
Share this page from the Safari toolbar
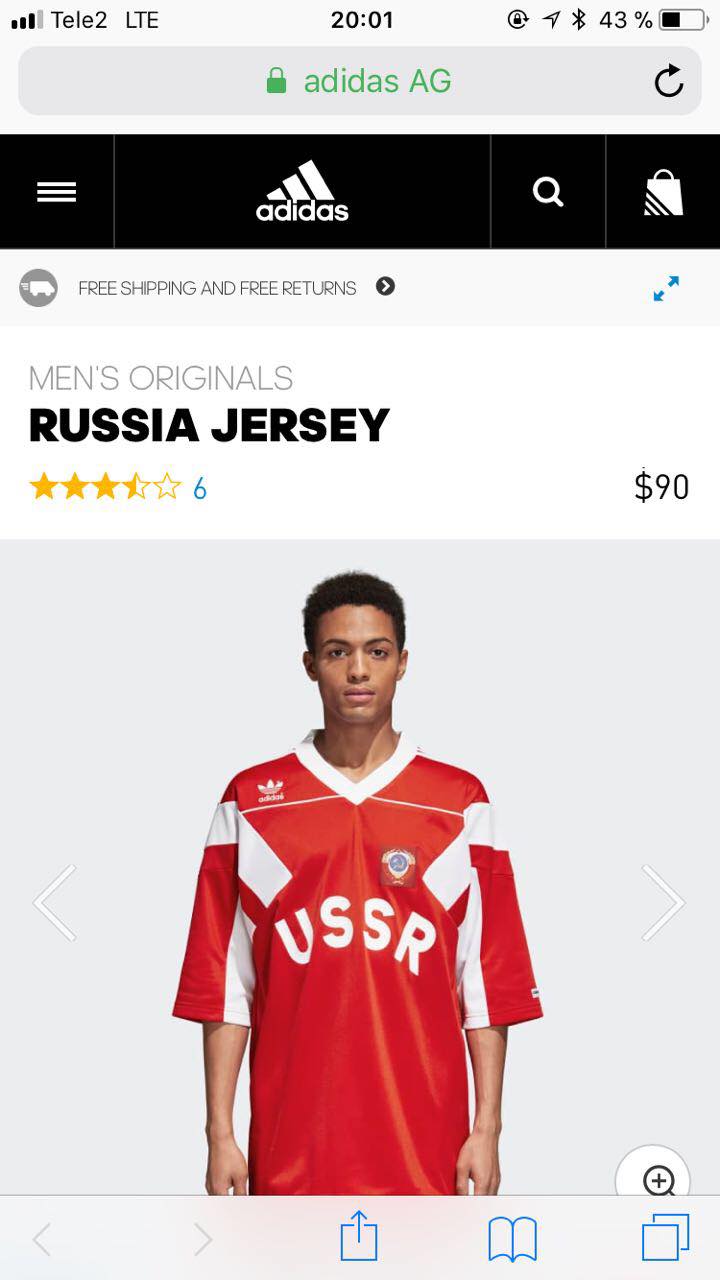(x=359, y=1238)
